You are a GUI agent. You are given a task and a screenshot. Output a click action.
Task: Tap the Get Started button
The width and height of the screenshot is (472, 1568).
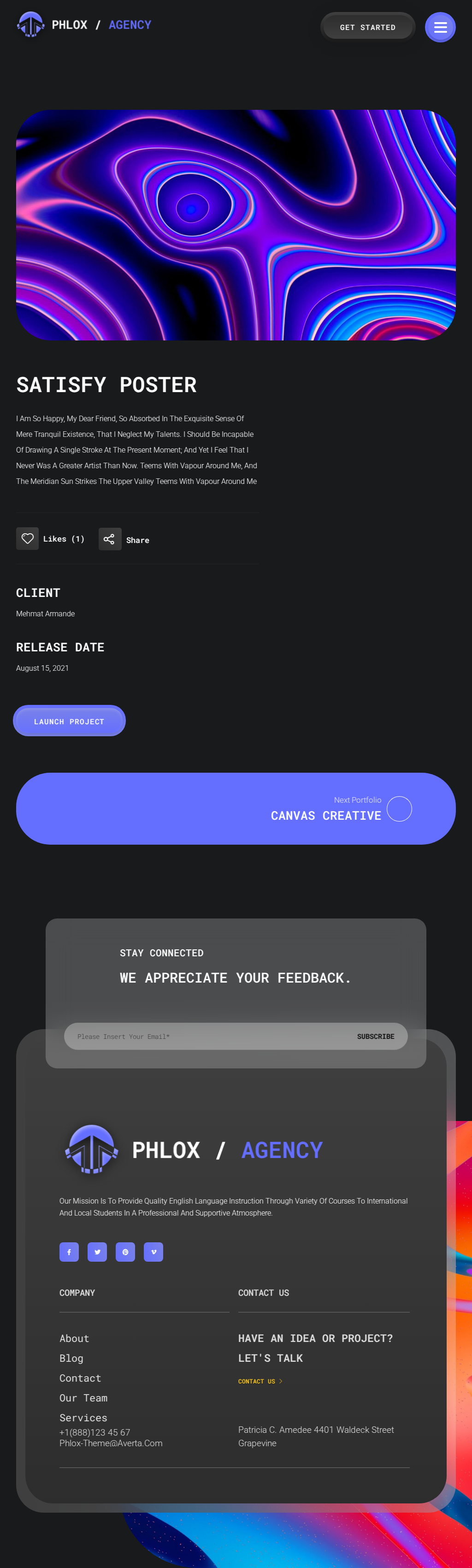pyautogui.click(x=367, y=27)
